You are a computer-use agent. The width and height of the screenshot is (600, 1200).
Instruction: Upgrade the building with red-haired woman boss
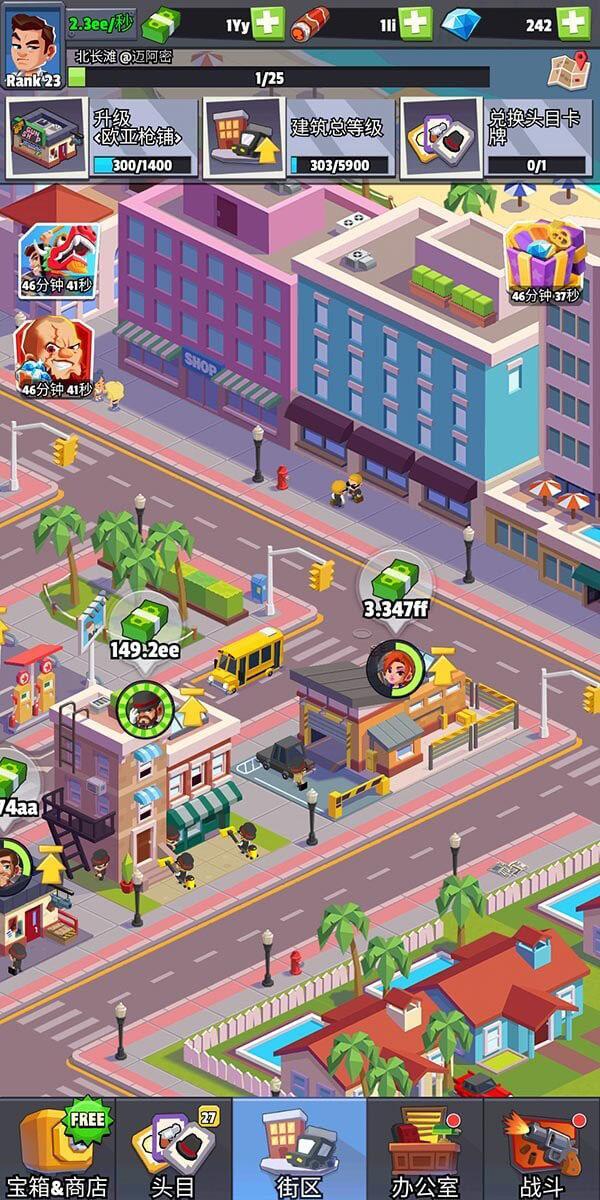[441, 667]
